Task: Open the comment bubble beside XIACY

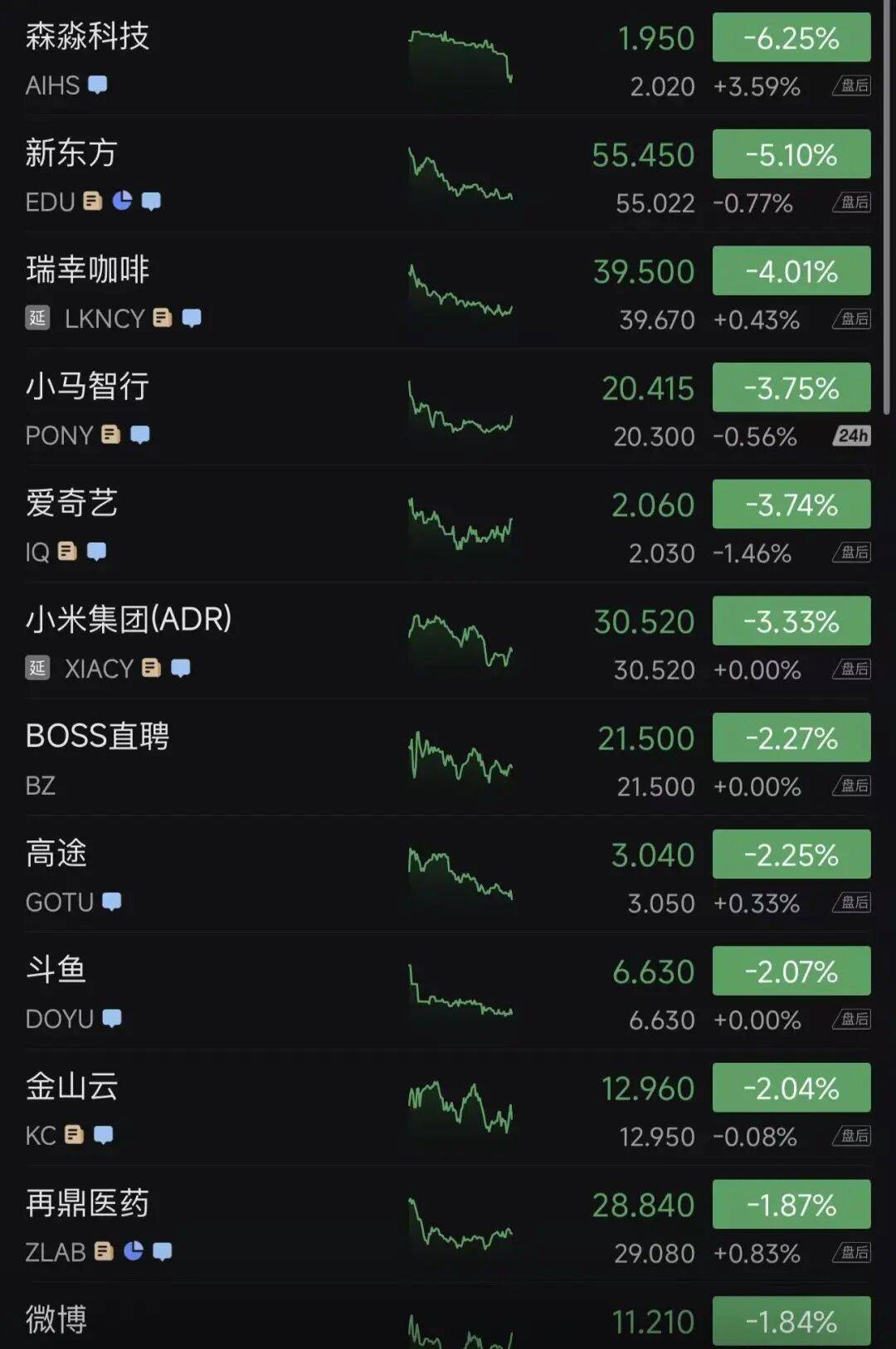Action: coord(181,668)
